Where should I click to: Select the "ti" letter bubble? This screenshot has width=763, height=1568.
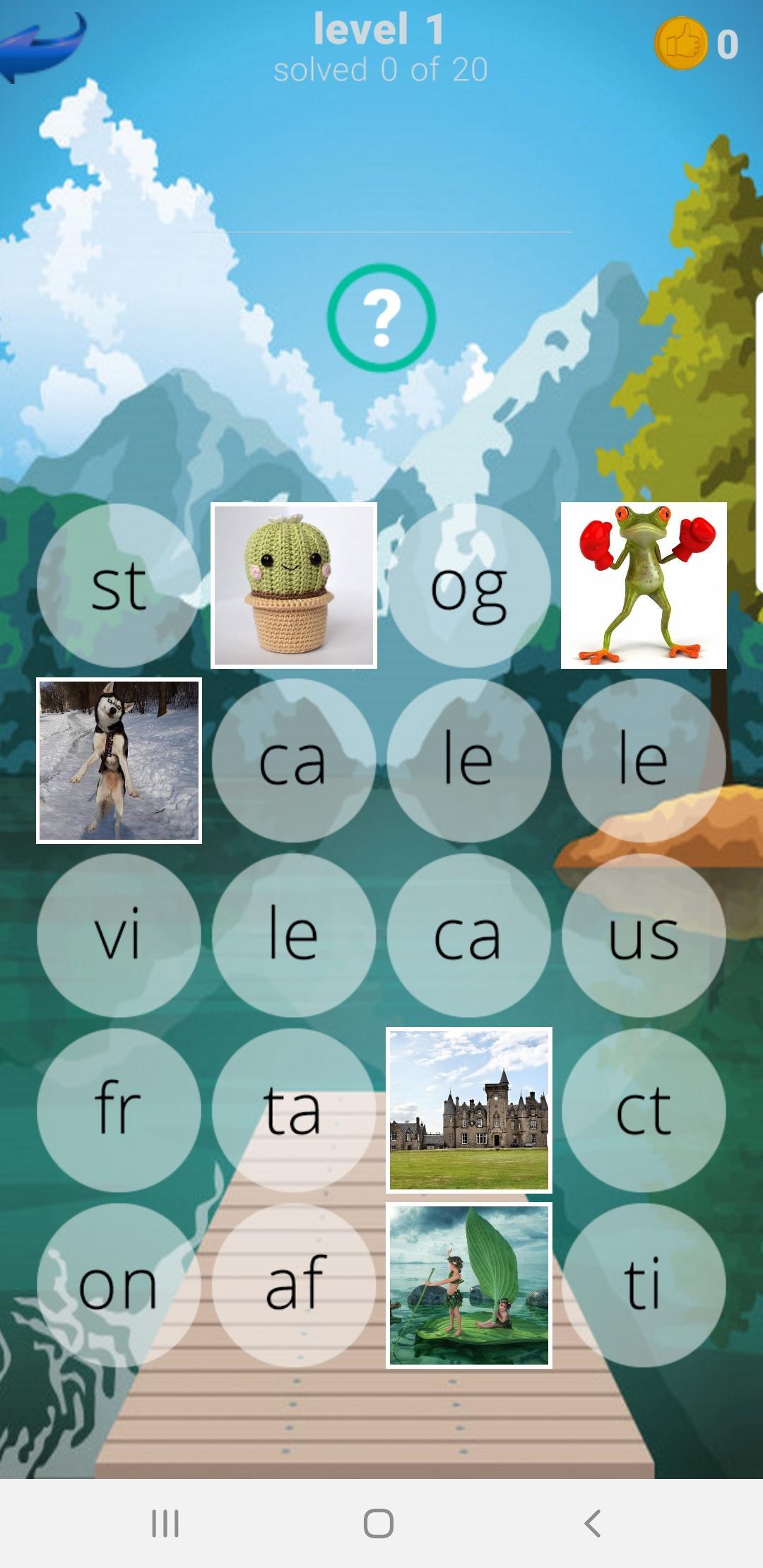pos(644,1285)
